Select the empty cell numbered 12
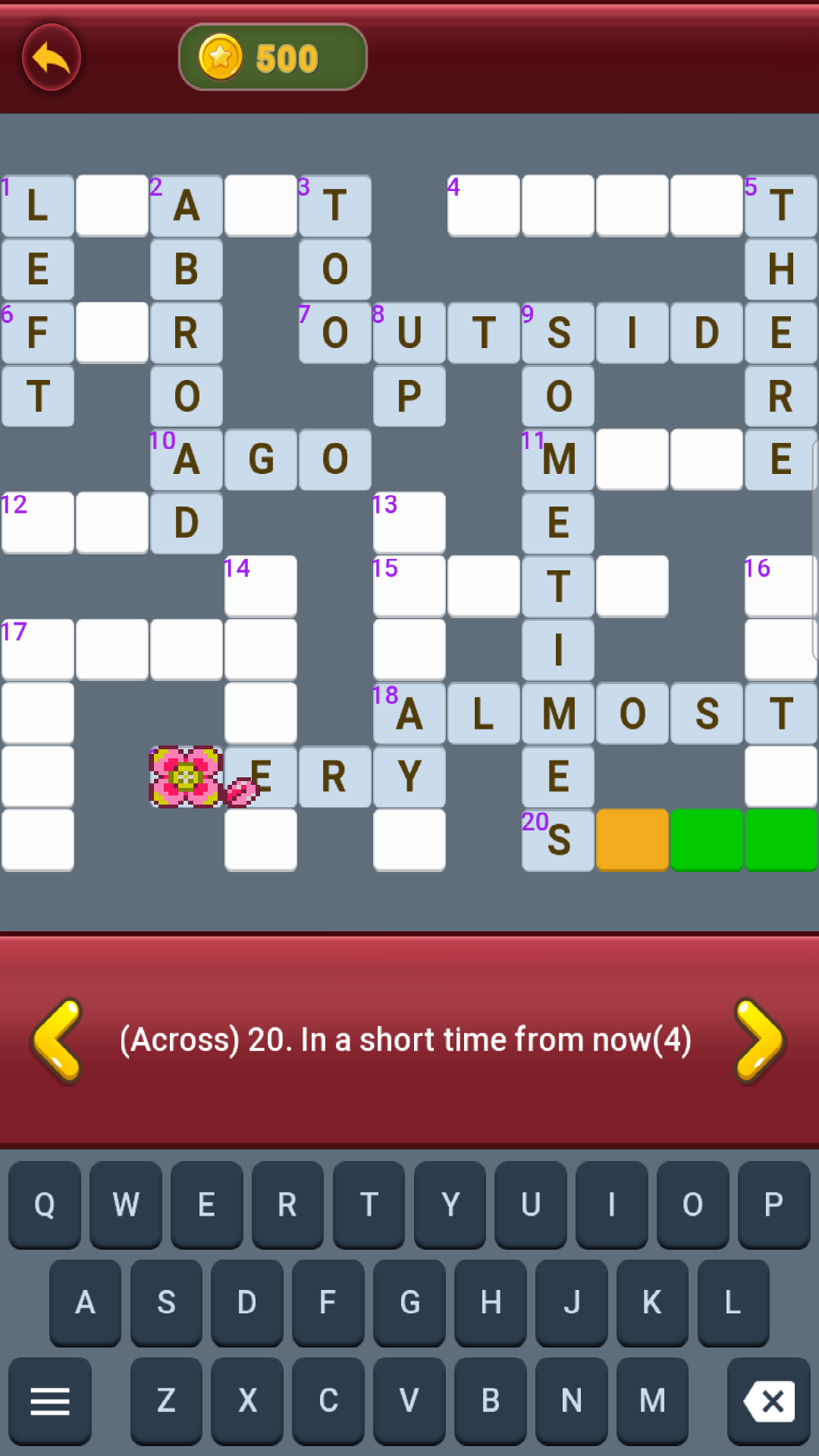Screen dimensions: 819x1456 pos(38,522)
